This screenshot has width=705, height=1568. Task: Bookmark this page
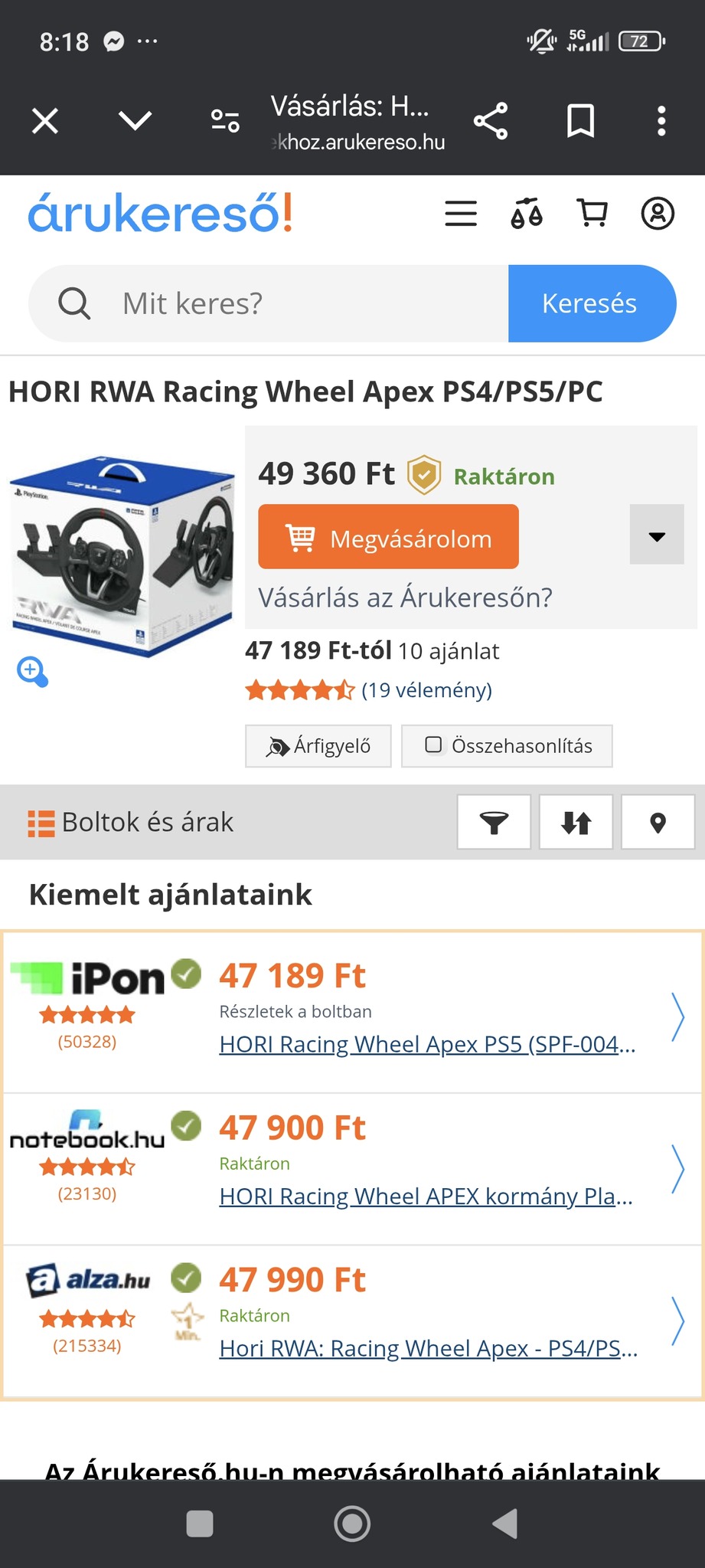click(x=580, y=121)
